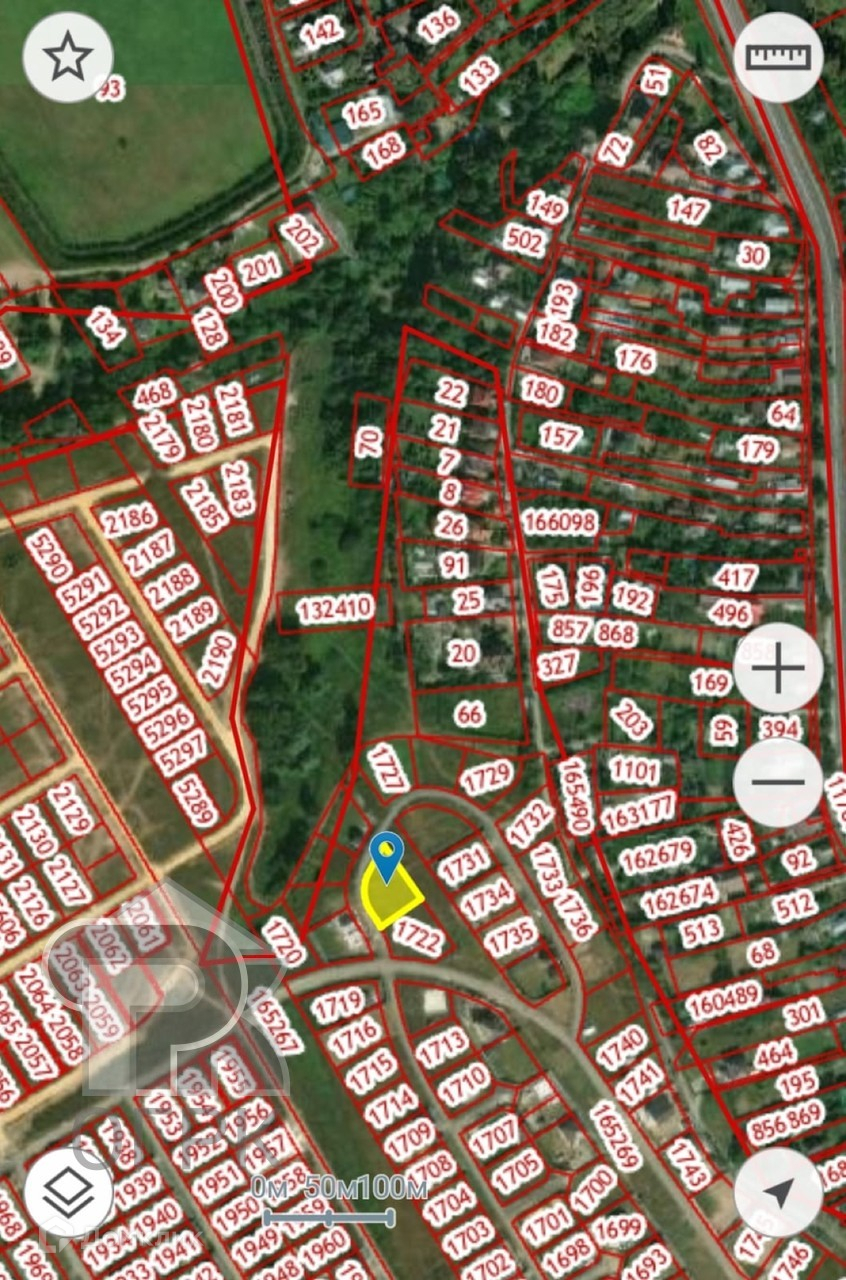Zoom in on the map
The height and width of the screenshot is (1280, 846).
point(778,669)
